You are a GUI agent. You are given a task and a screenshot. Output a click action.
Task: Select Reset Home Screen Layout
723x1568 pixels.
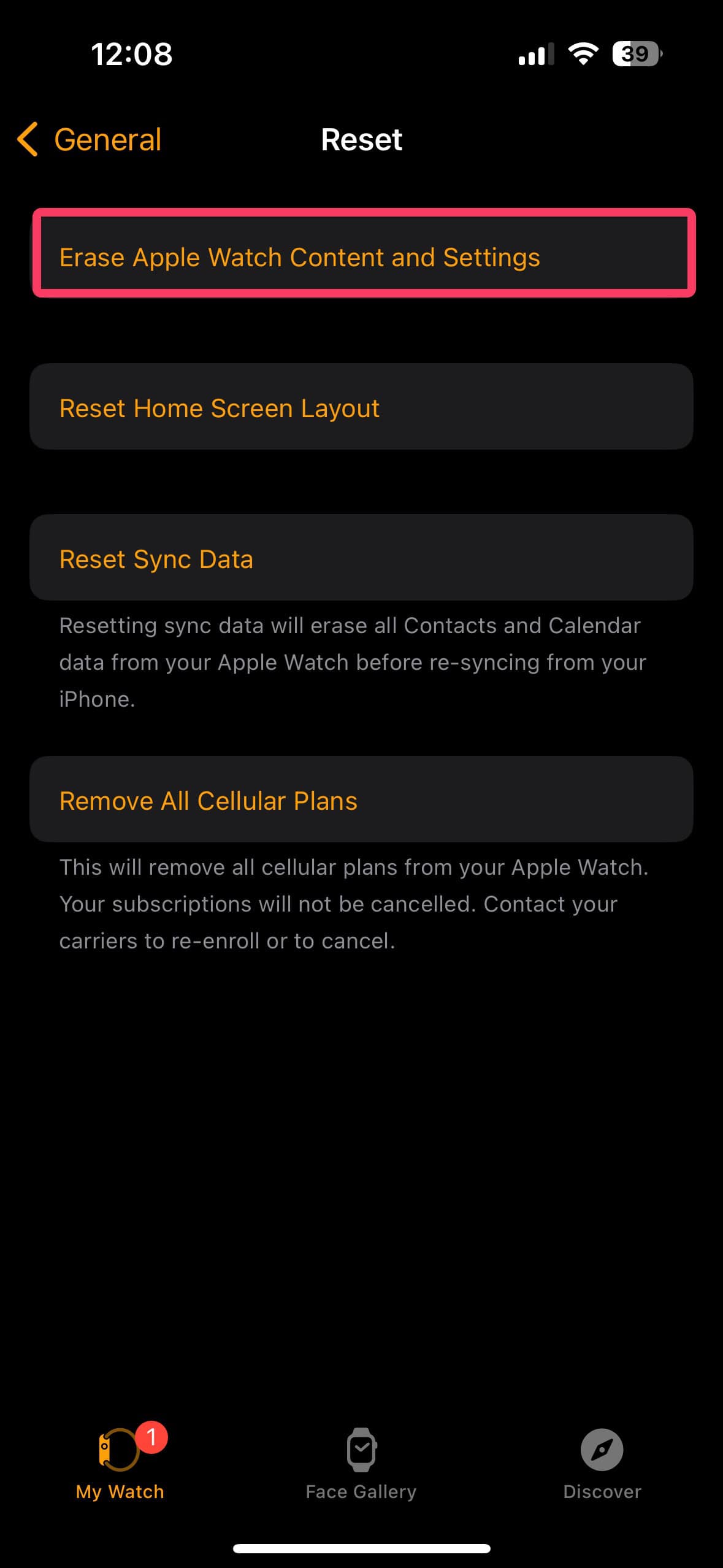pos(362,407)
